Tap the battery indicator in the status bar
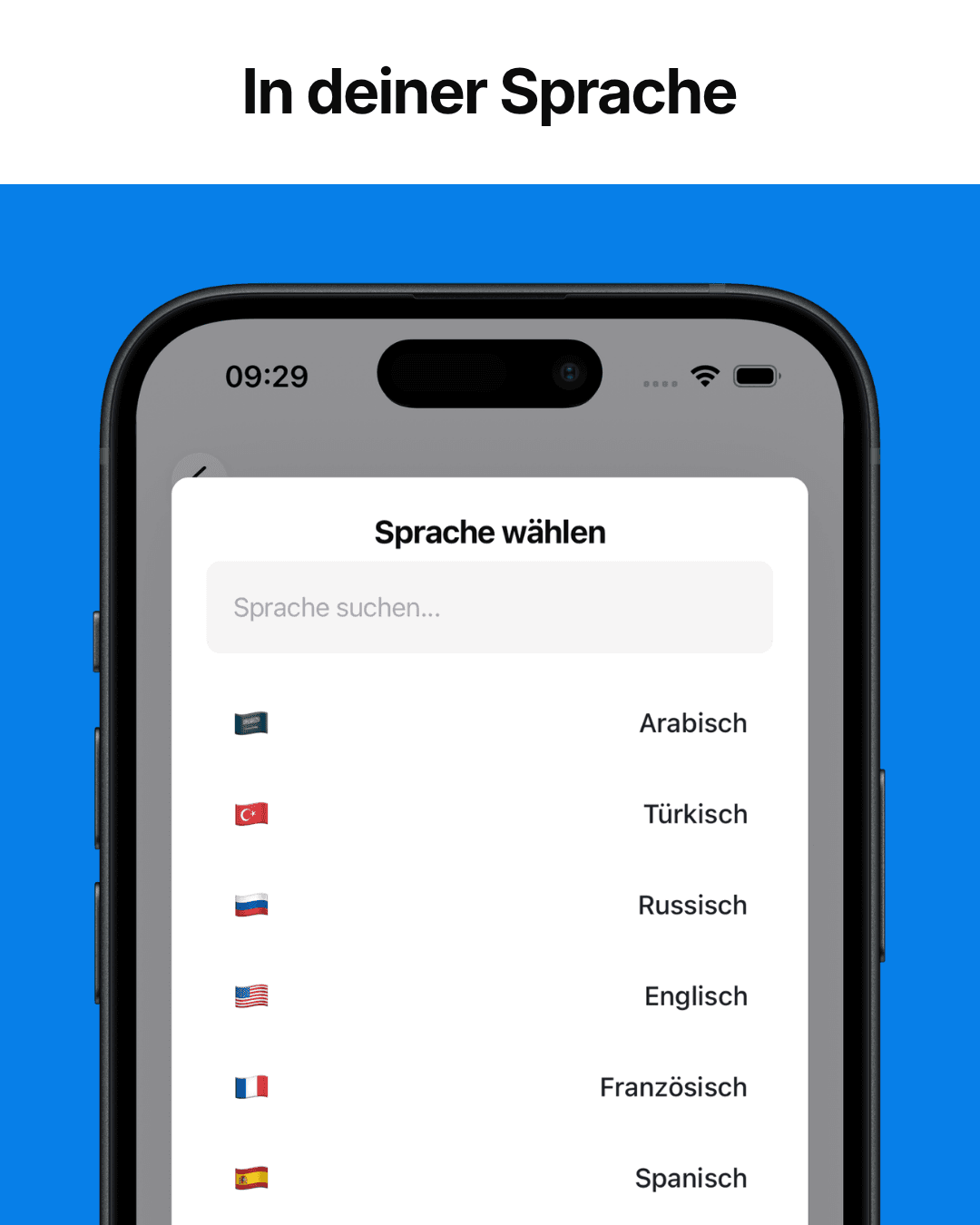 pos(756,376)
